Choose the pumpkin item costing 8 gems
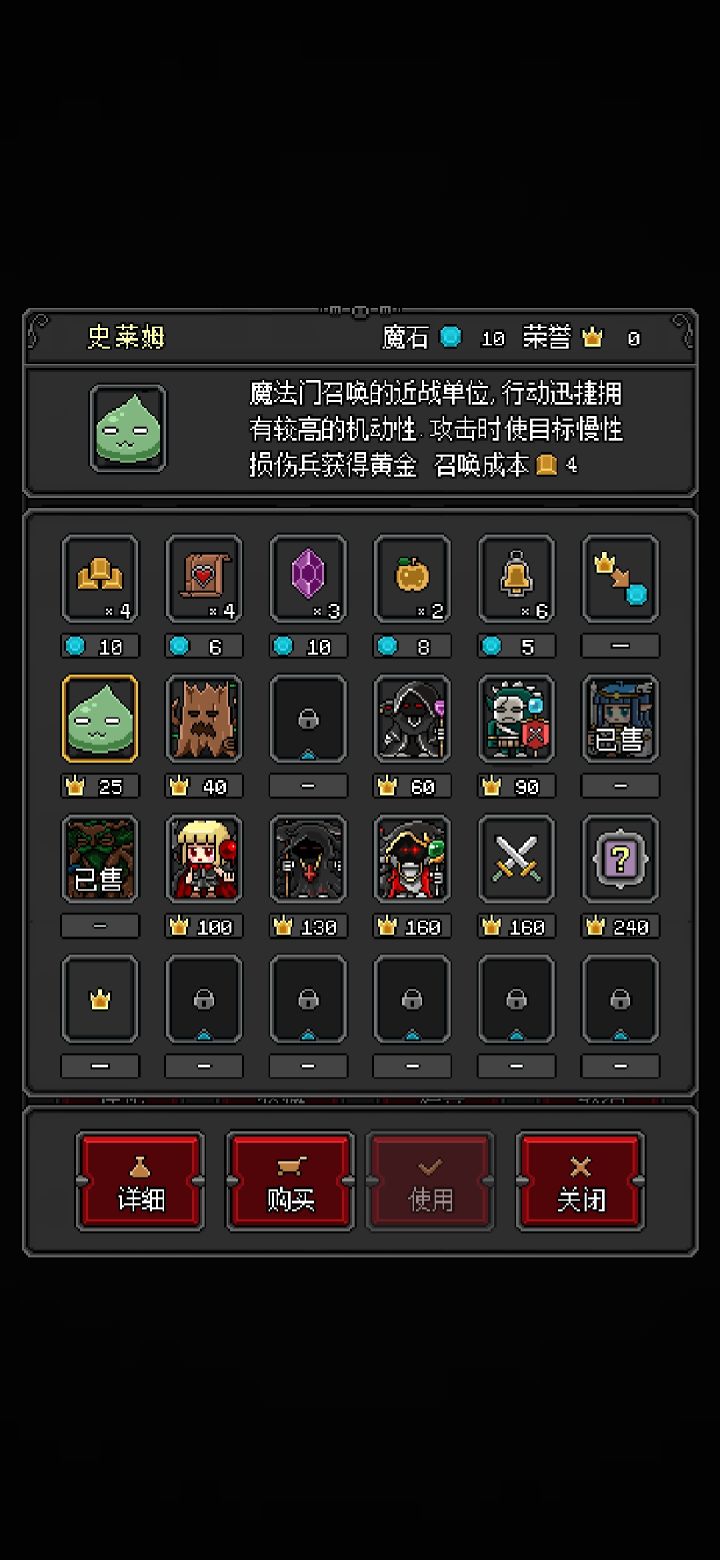The image size is (720, 1560). 412,580
